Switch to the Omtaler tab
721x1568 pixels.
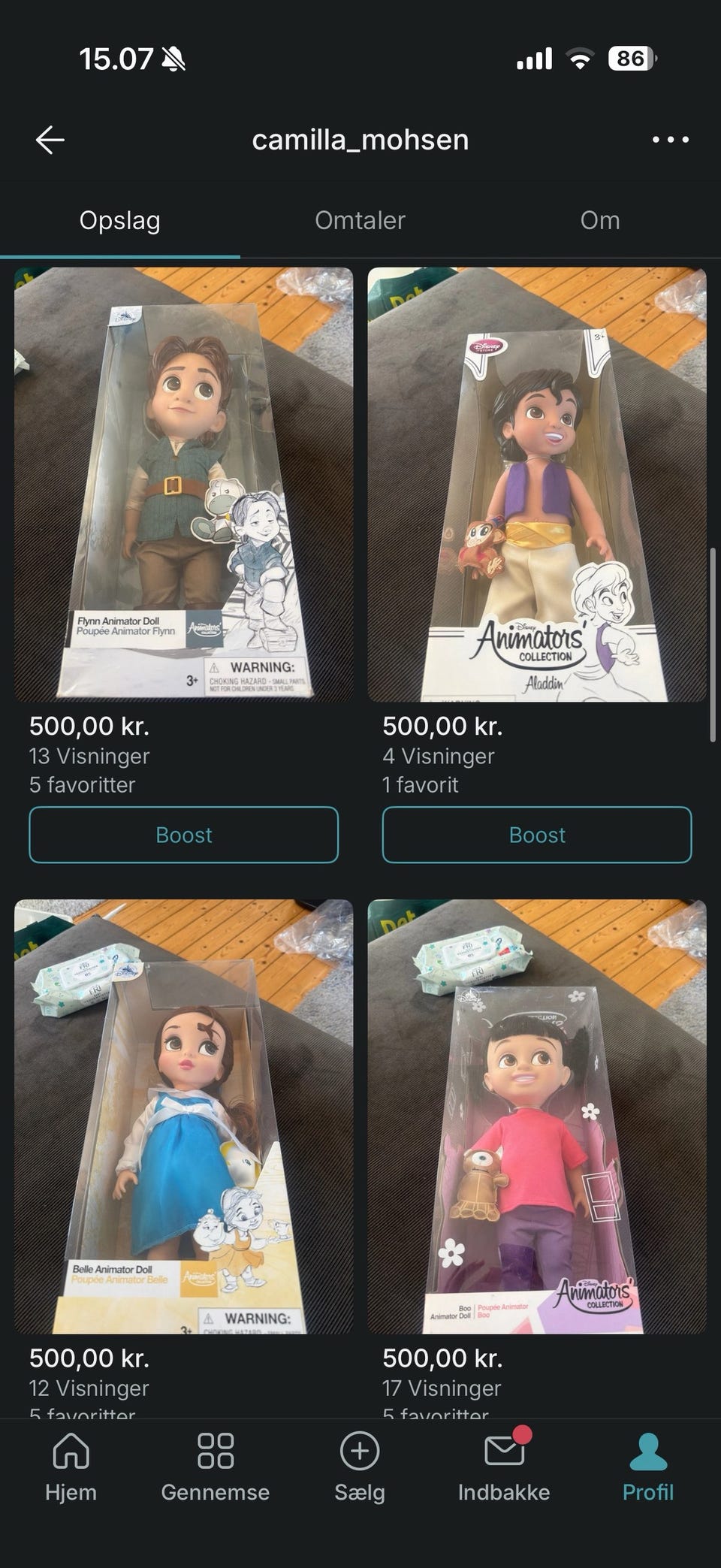(360, 221)
